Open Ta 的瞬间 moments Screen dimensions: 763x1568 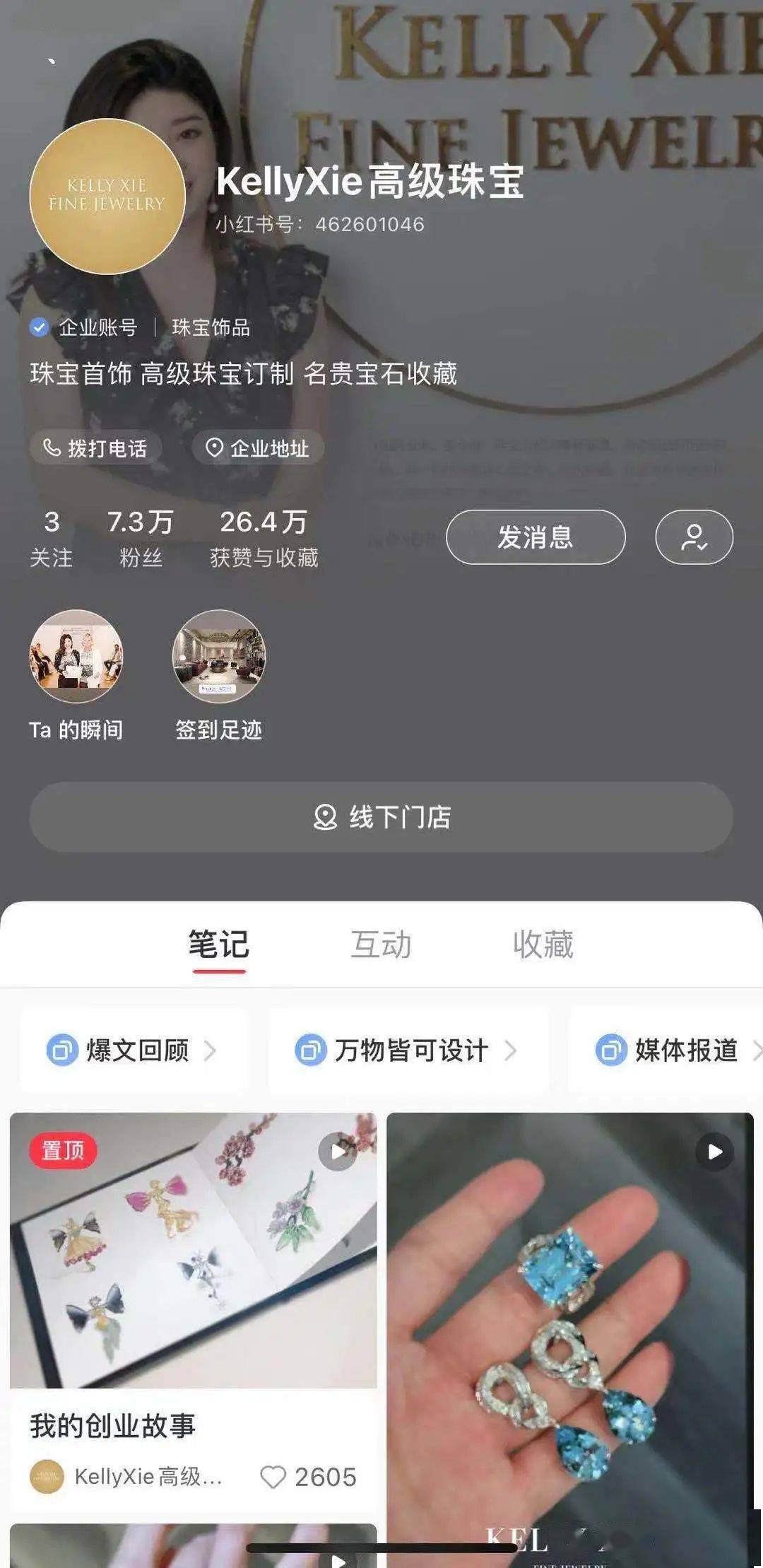point(76,656)
